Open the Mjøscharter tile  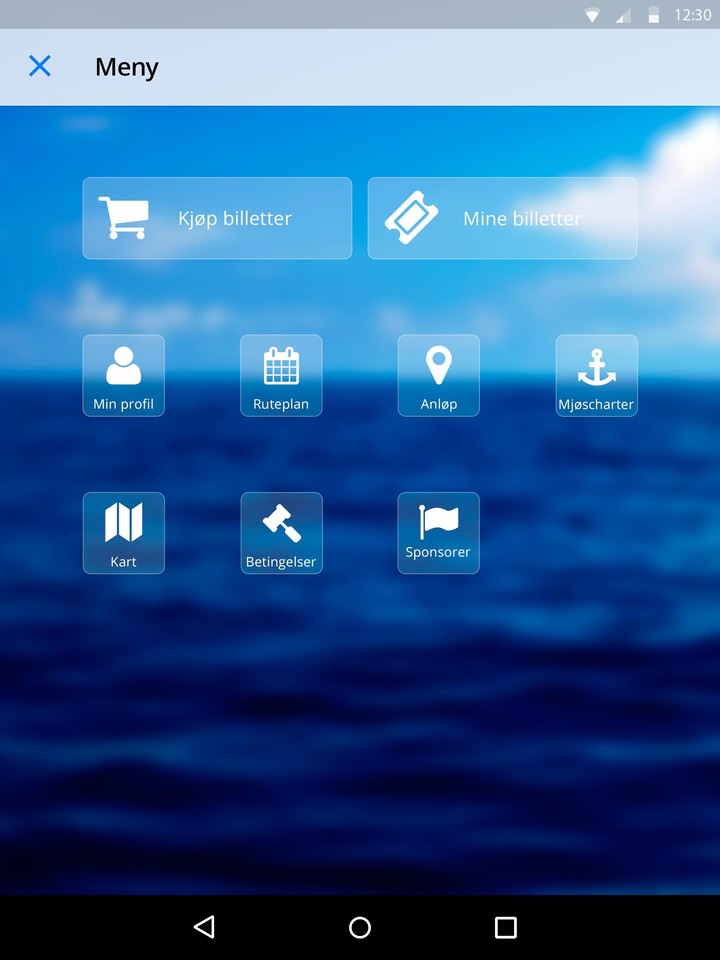coord(596,375)
